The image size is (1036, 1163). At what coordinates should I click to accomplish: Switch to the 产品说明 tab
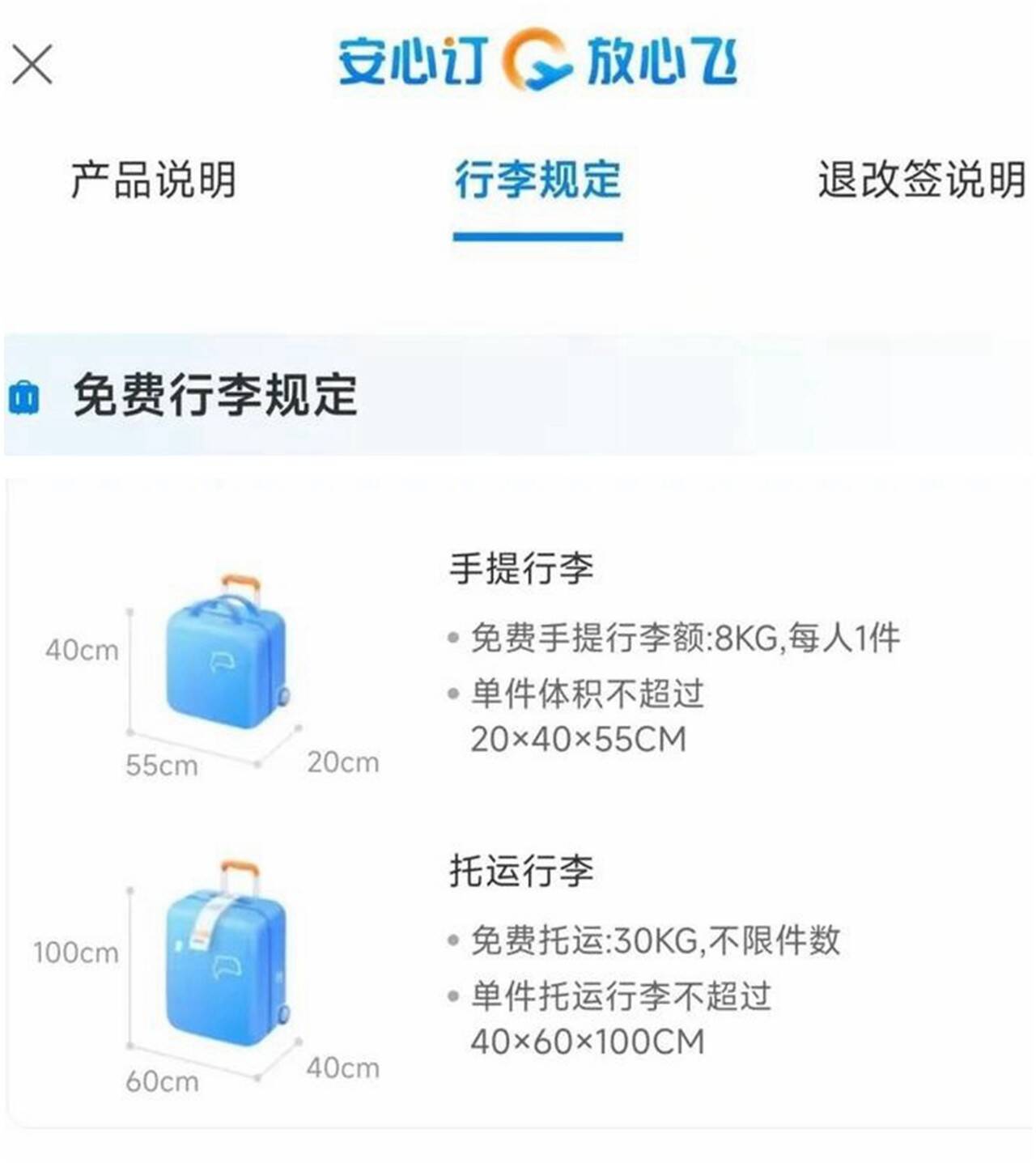(x=153, y=179)
